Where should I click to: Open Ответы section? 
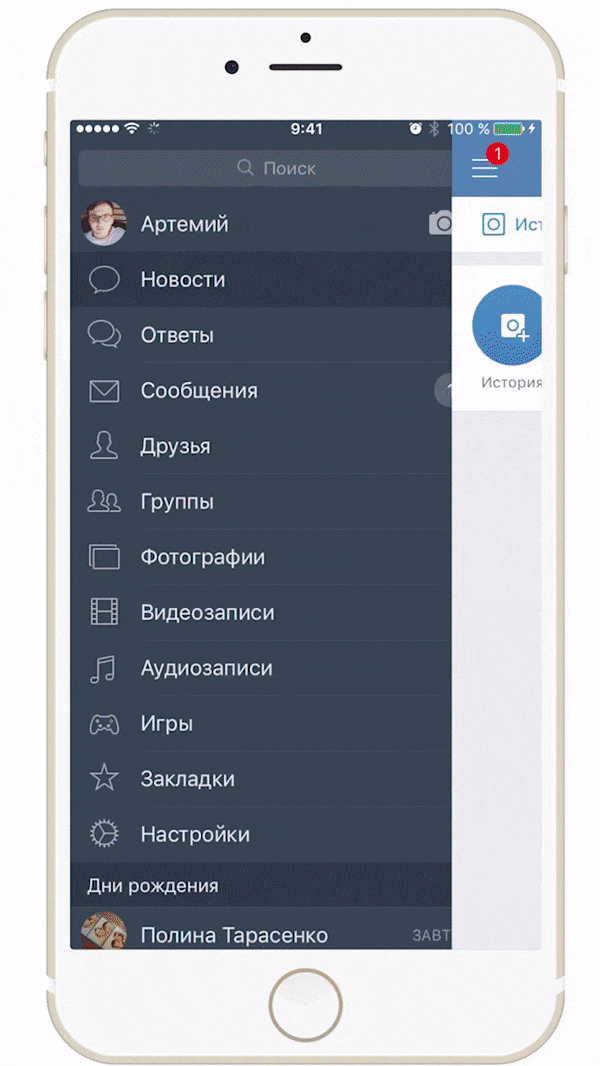177,335
